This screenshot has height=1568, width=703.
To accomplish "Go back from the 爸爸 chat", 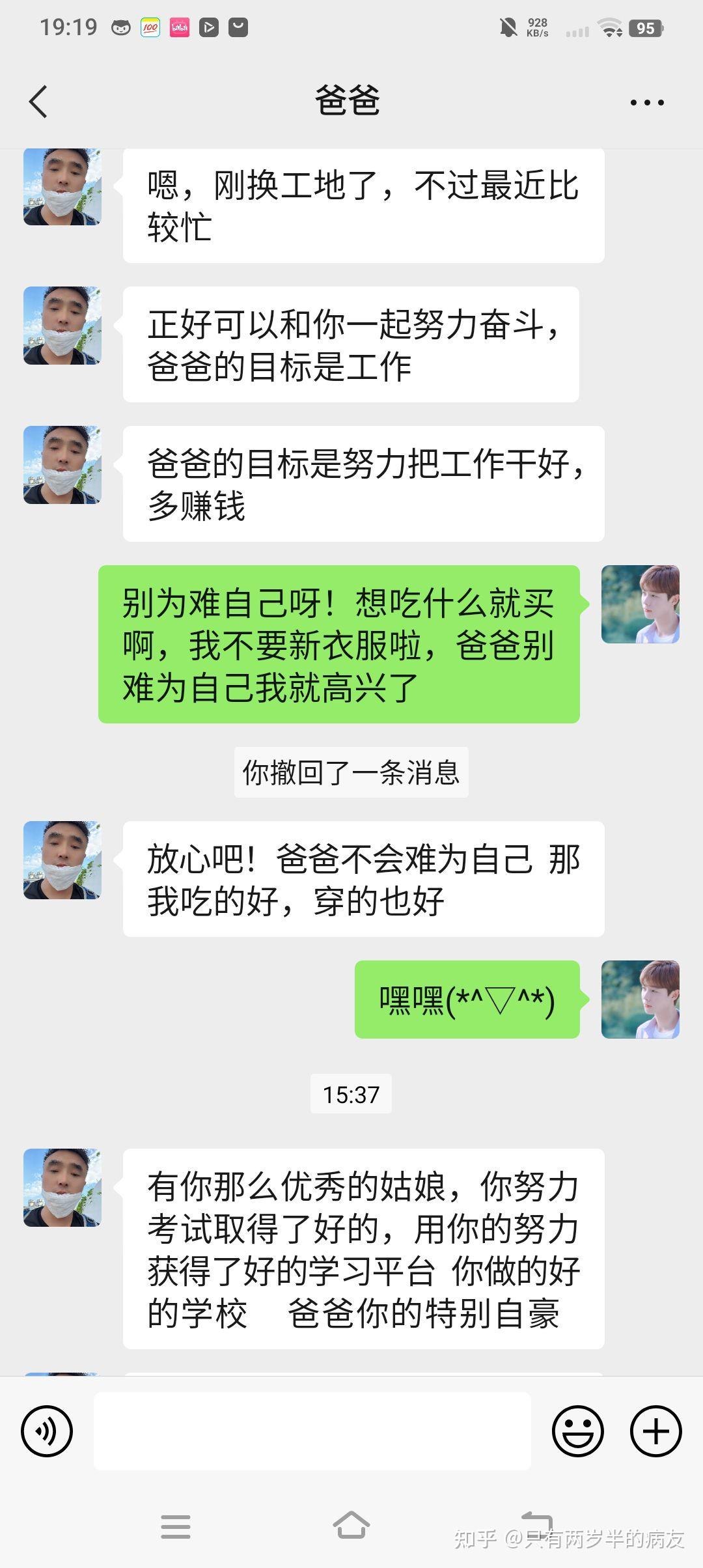I will [38, 102].
